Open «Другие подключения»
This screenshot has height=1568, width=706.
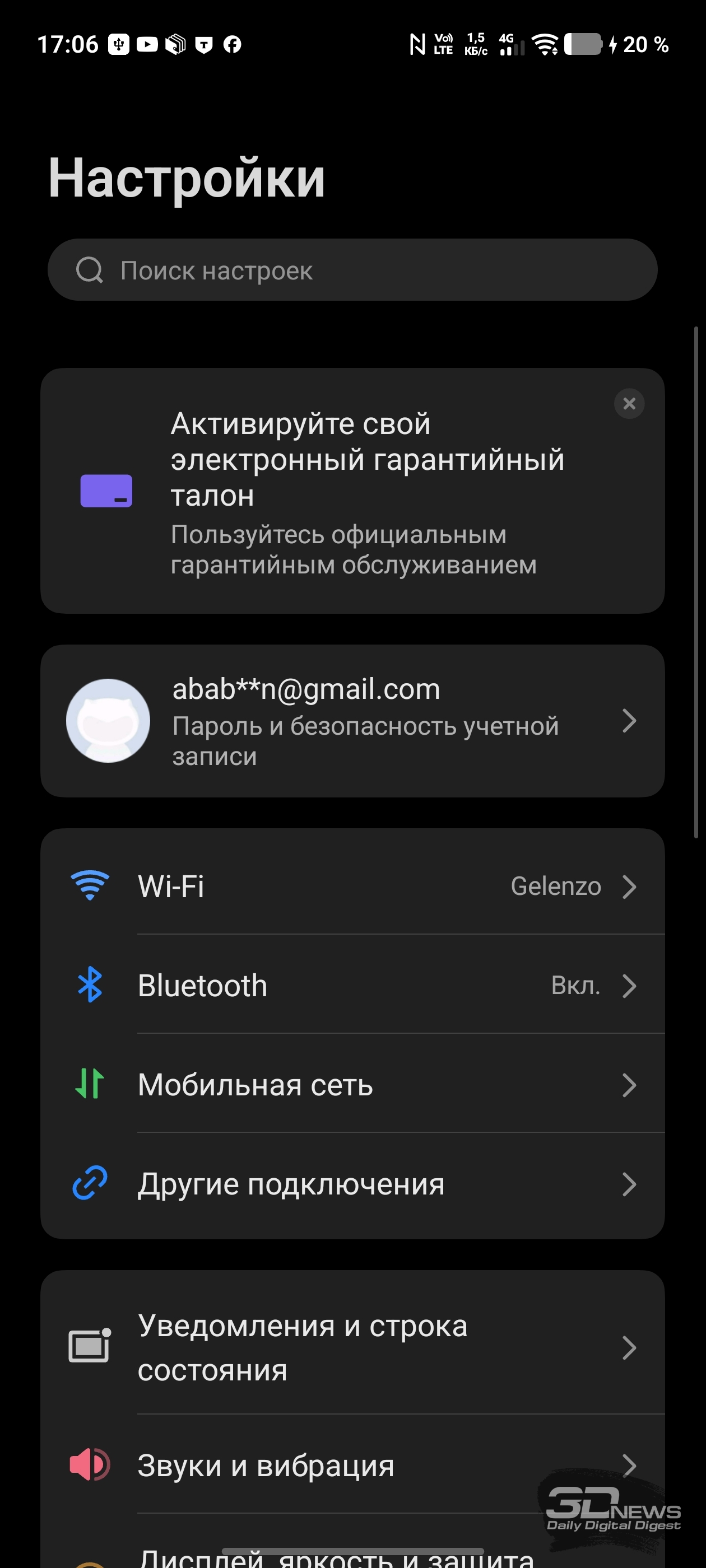pos(352,1184)
